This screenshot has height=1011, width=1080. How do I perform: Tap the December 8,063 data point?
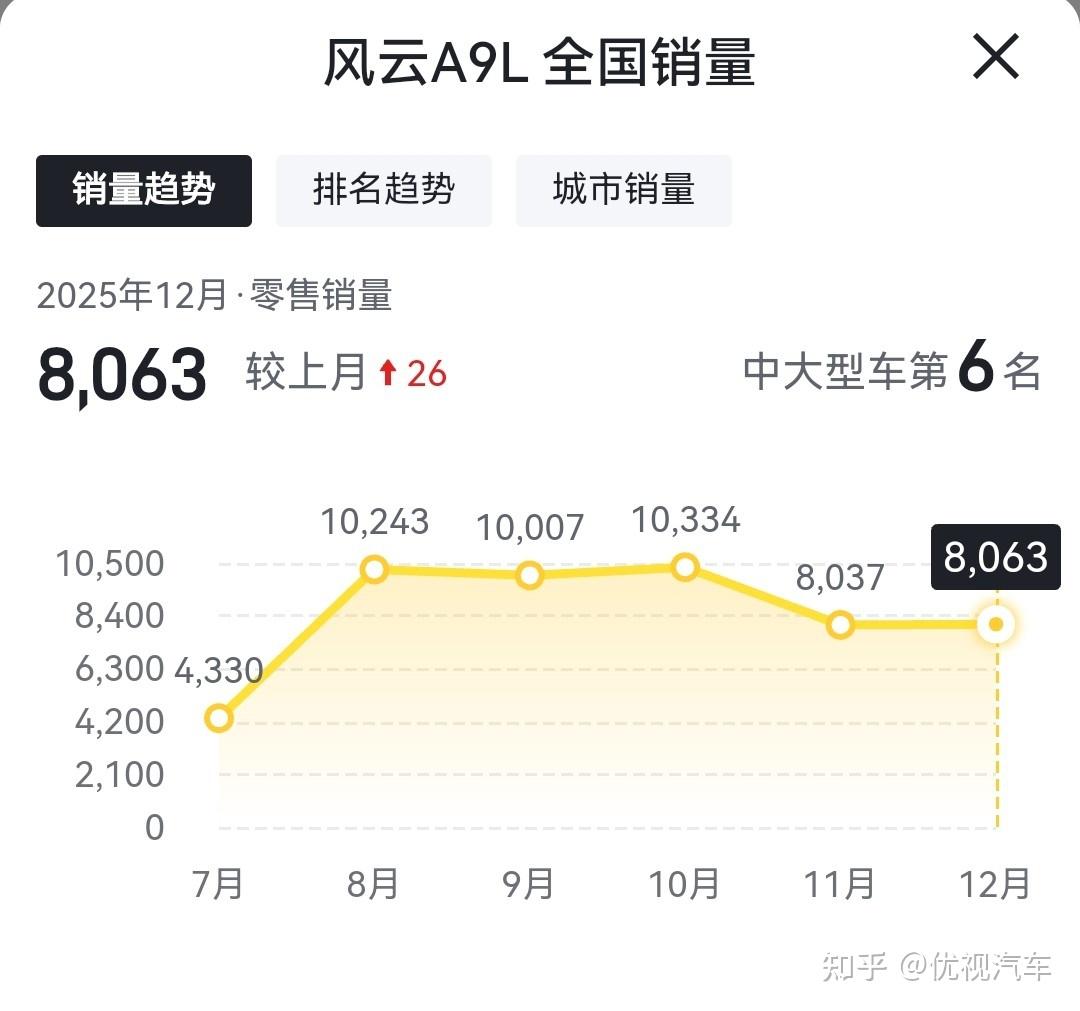point(996,624)
